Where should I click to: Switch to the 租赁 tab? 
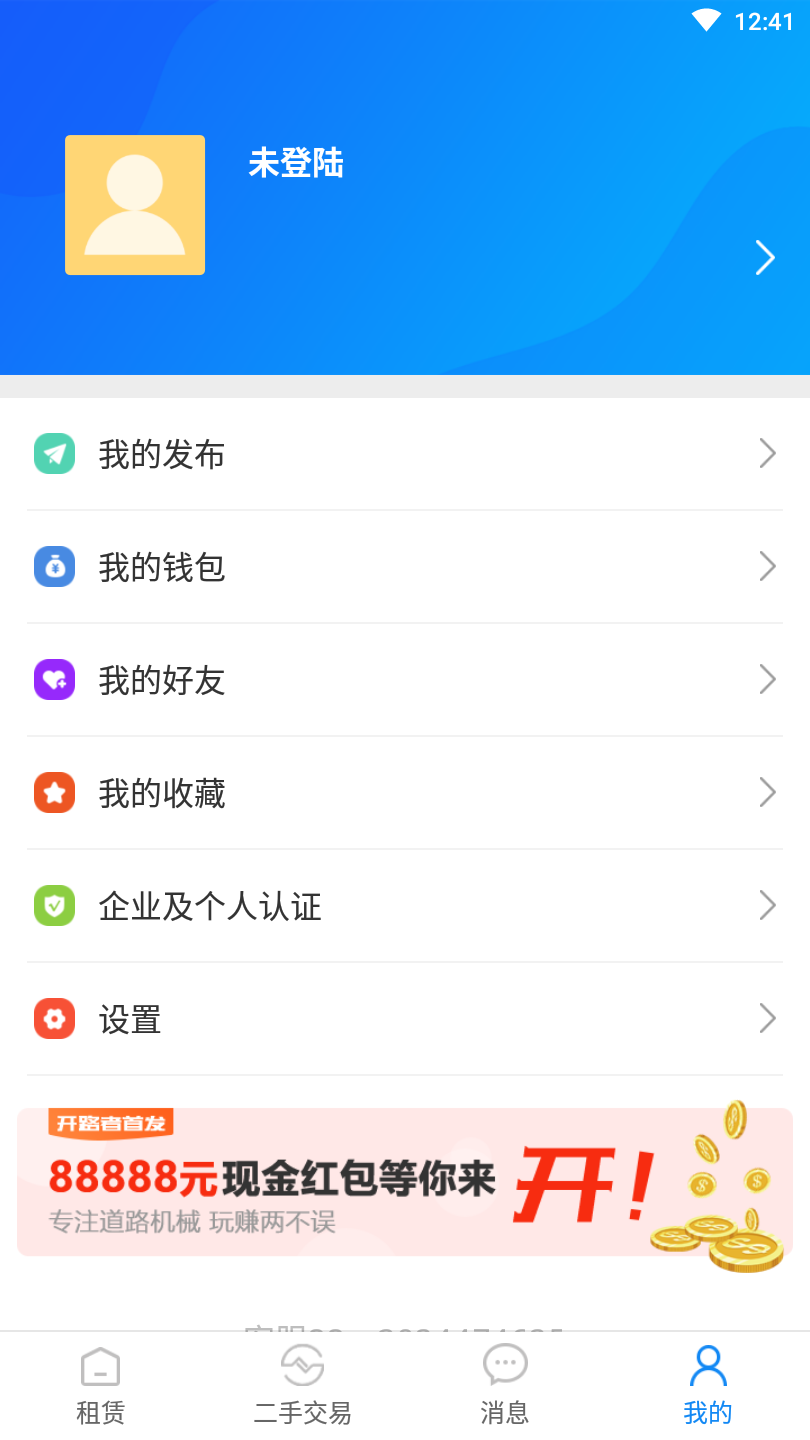(100, 1386)
